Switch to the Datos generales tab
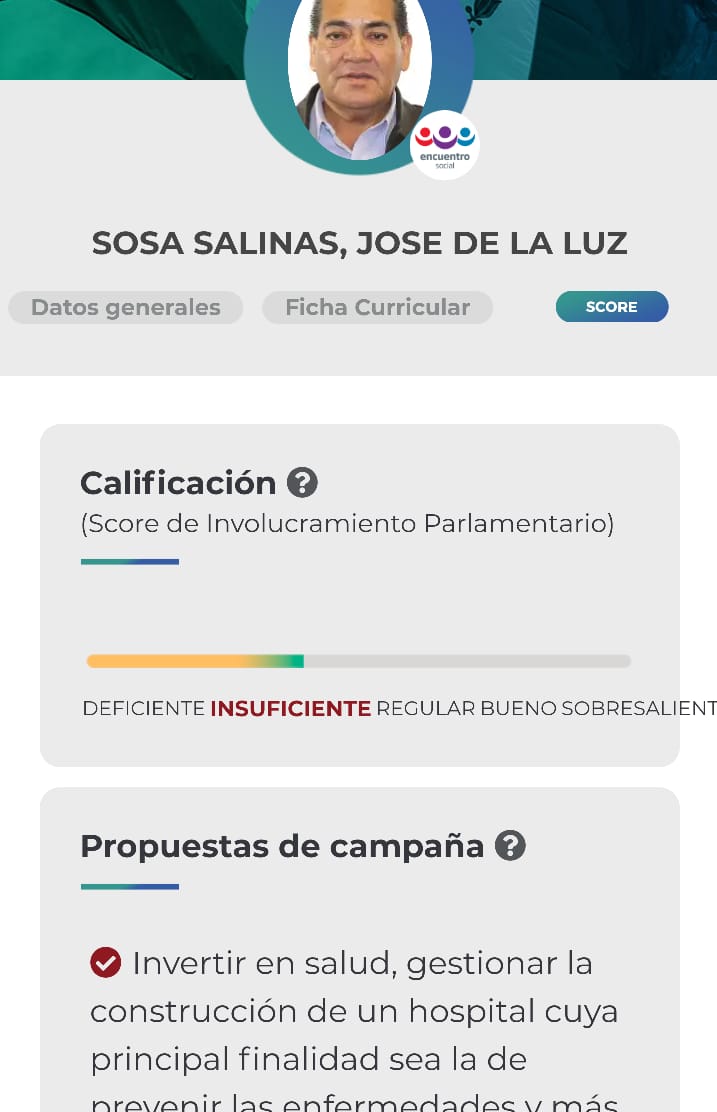Viewport: 717px width, 1112px height. (x=126, y=307)
